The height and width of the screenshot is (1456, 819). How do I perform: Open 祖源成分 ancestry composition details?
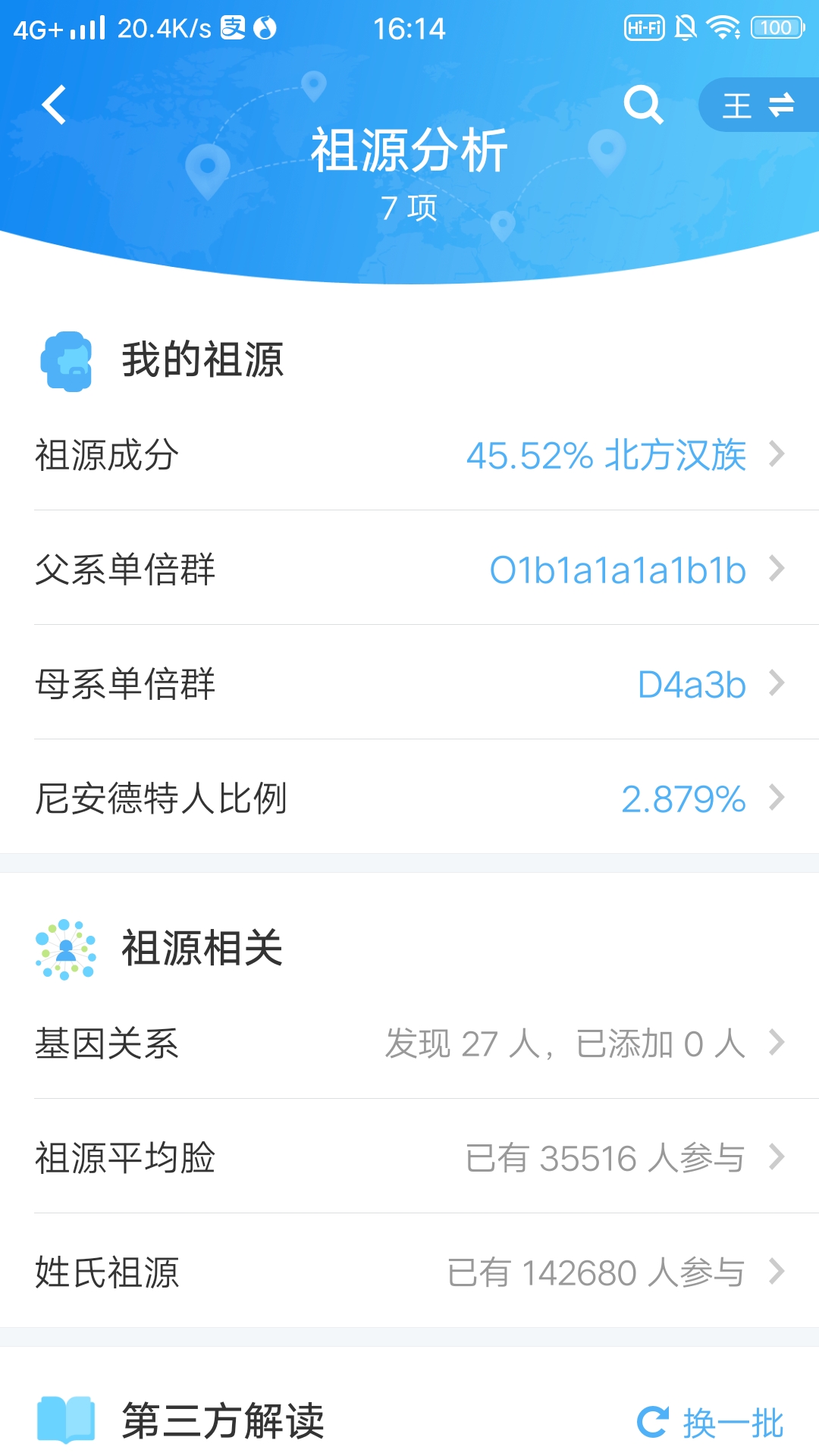pos(409,454)
